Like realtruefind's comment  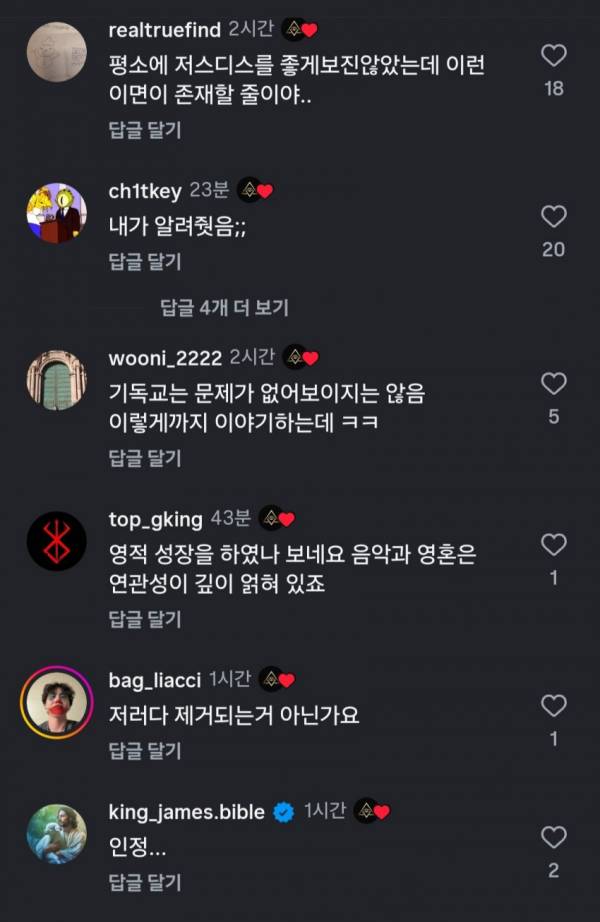click(x=553, y=55)
